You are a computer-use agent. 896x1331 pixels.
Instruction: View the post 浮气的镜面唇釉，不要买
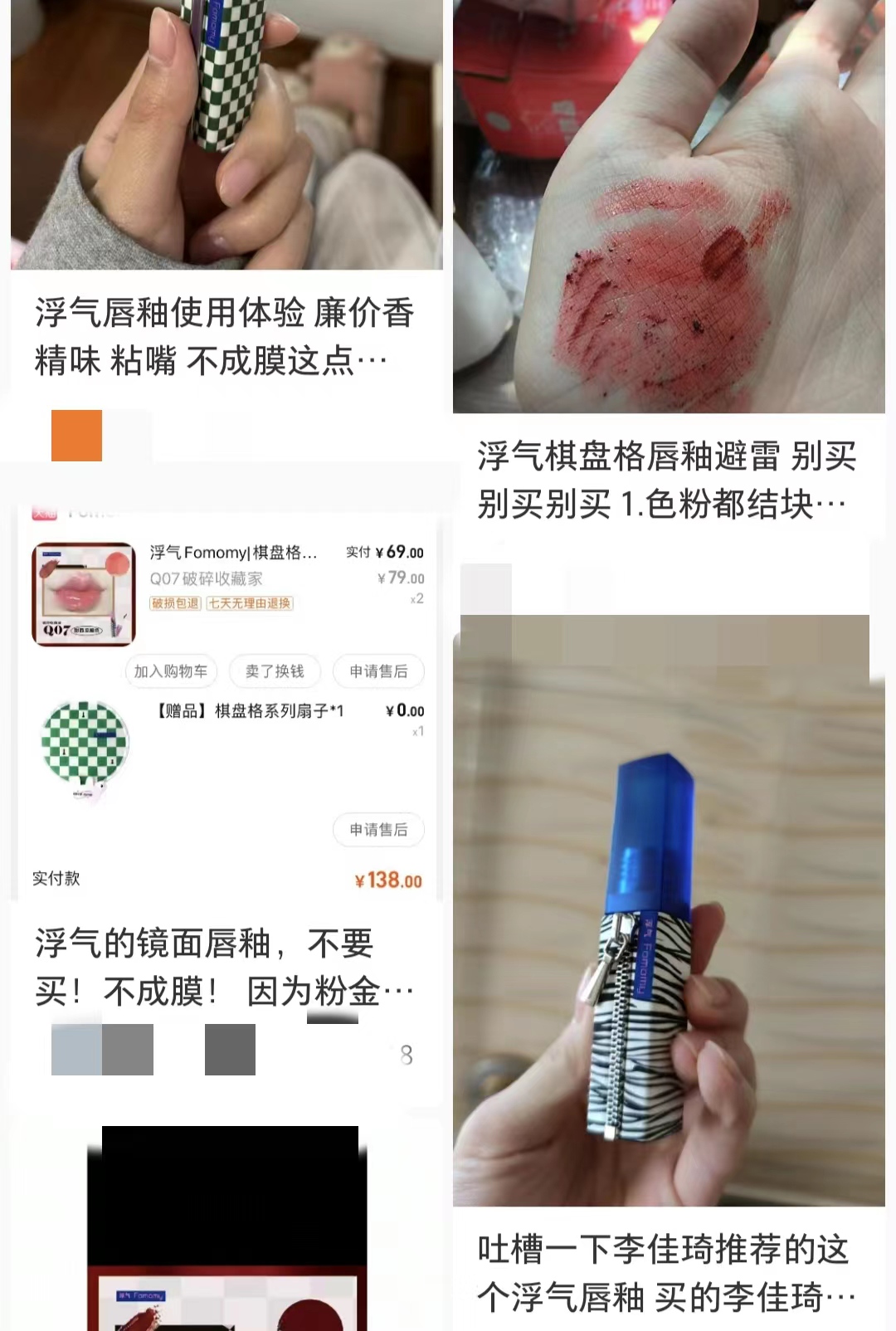[x=224, y=967]
